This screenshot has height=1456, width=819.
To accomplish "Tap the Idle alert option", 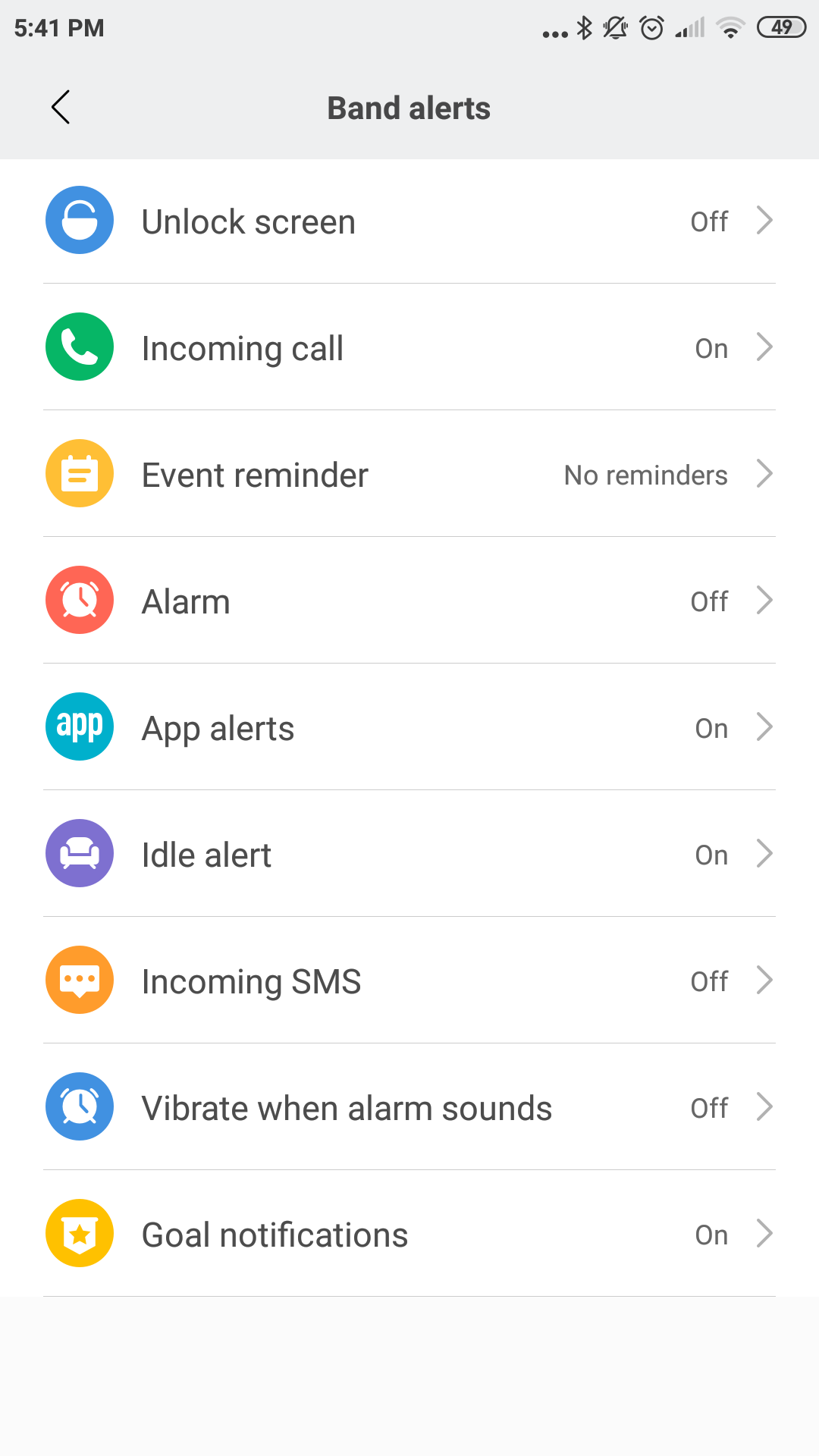I will pyautogui.click(x=409, y=855).
